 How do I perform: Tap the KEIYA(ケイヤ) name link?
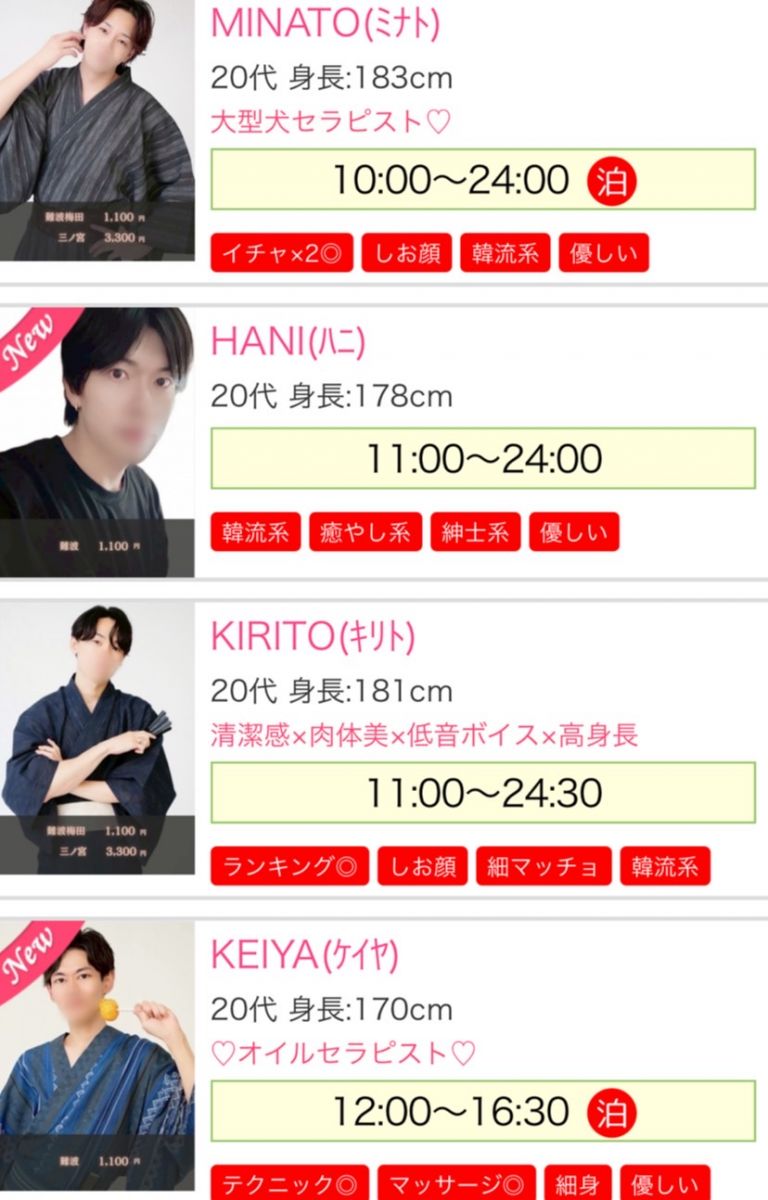click(304, 955)
